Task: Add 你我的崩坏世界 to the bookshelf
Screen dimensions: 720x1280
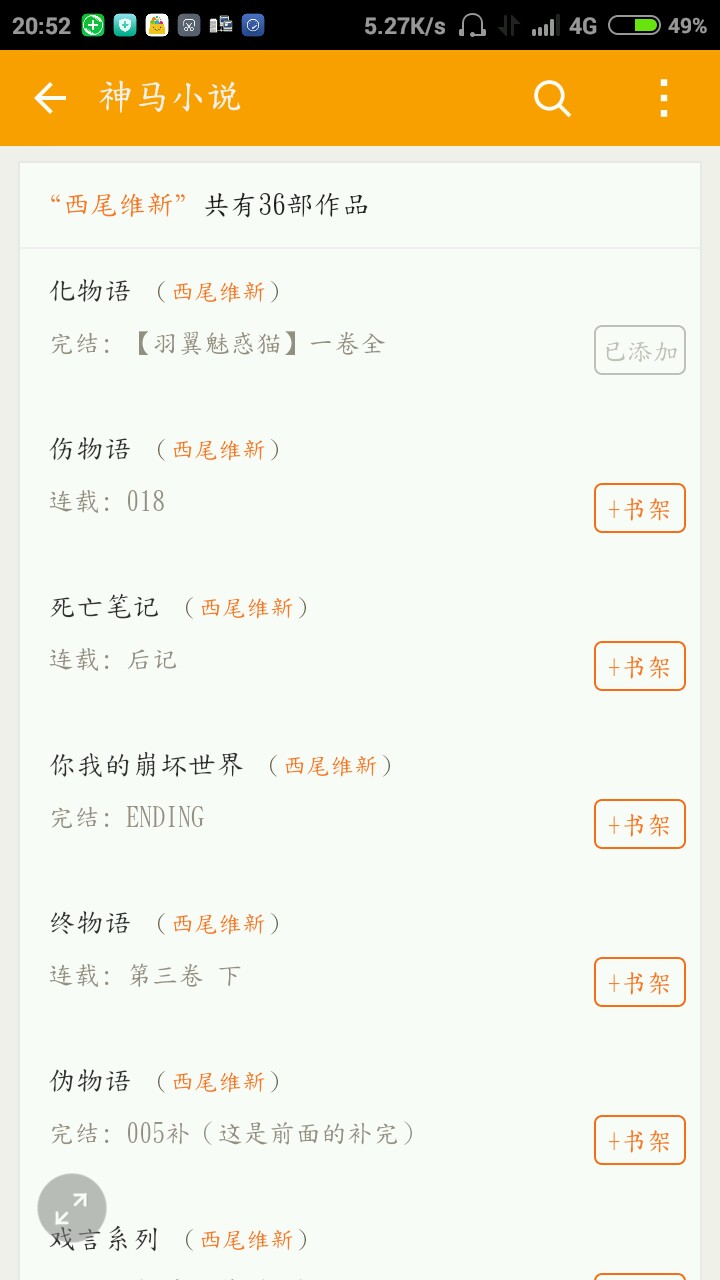Action: pyautogui.click(x=639, y=824)
